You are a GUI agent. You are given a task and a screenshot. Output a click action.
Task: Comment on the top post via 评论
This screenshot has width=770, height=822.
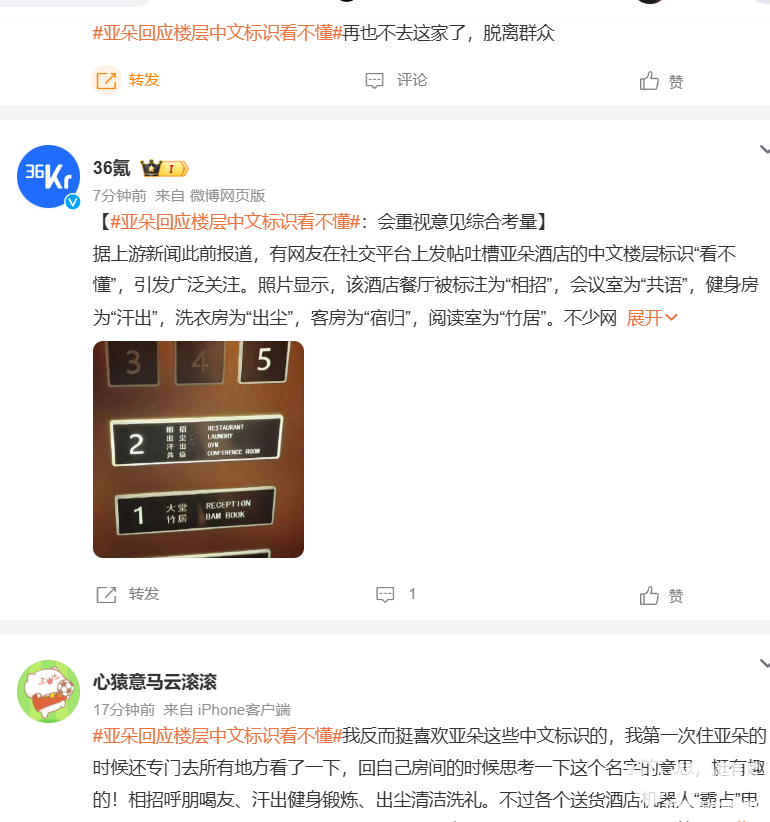pos(397,80)
